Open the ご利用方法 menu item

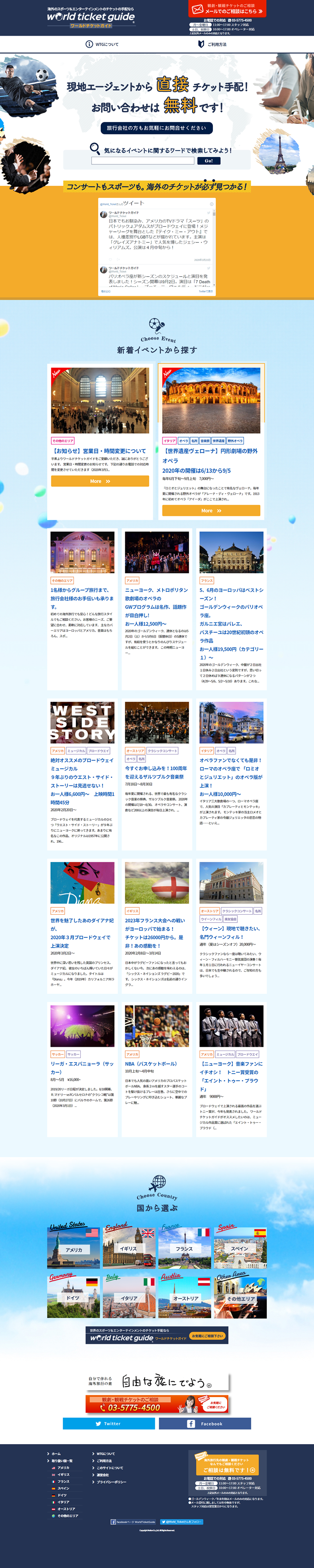[212, 44]
